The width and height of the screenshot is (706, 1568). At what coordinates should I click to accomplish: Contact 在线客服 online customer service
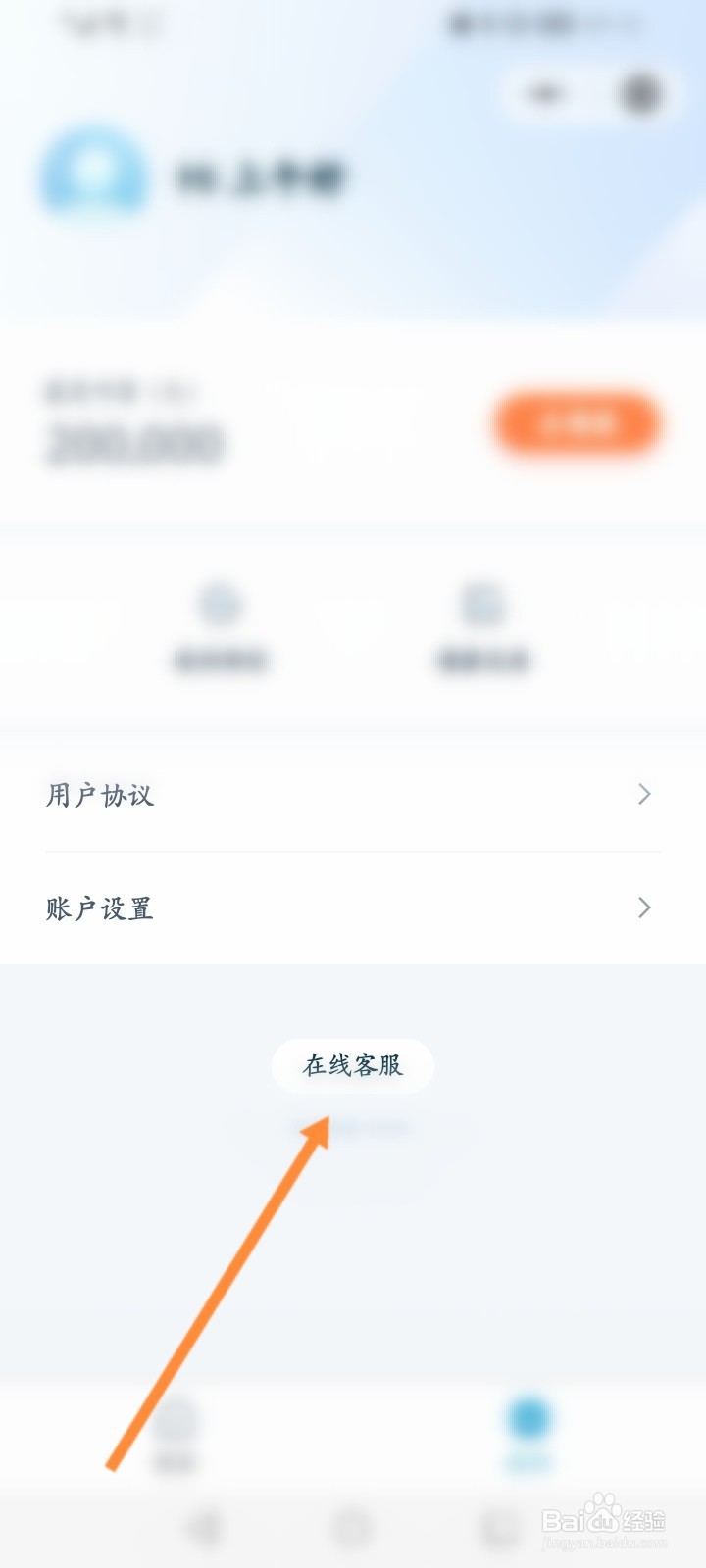(353, 1065)
